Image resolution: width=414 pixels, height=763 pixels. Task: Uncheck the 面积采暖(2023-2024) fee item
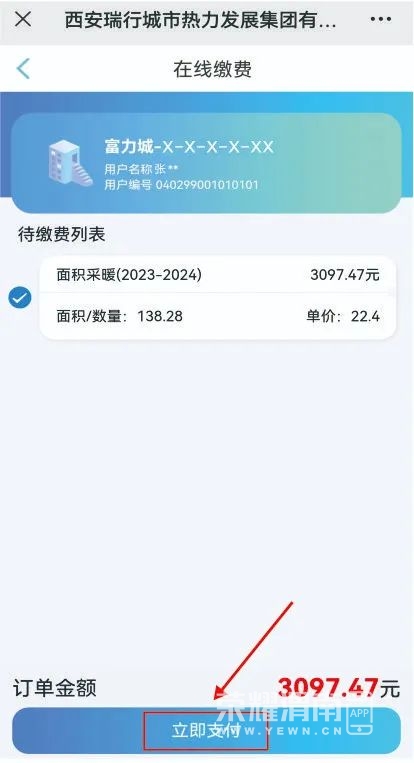pyautogui.click(x=20, y=297)
